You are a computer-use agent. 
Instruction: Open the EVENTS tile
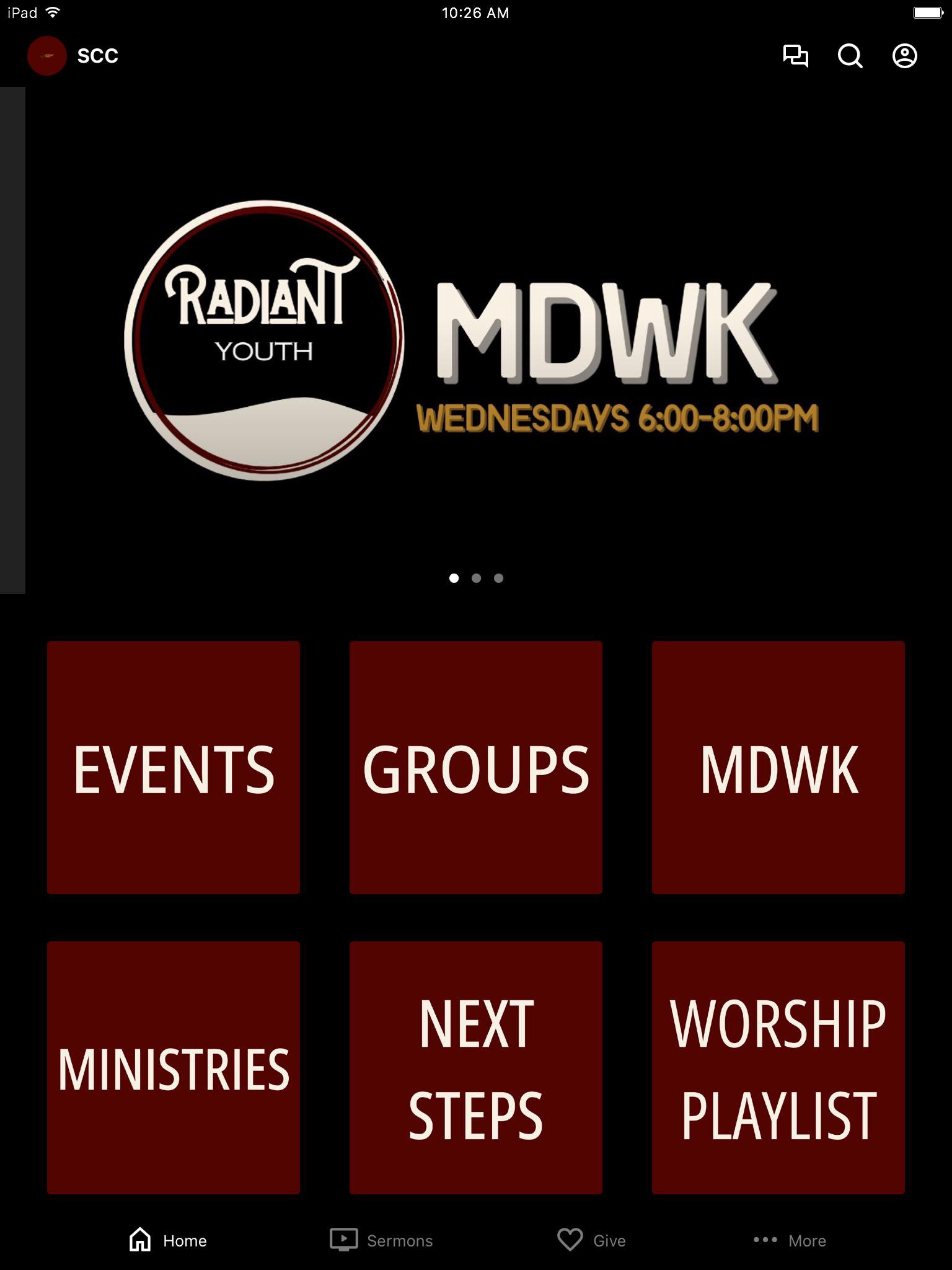click(174, 768)
